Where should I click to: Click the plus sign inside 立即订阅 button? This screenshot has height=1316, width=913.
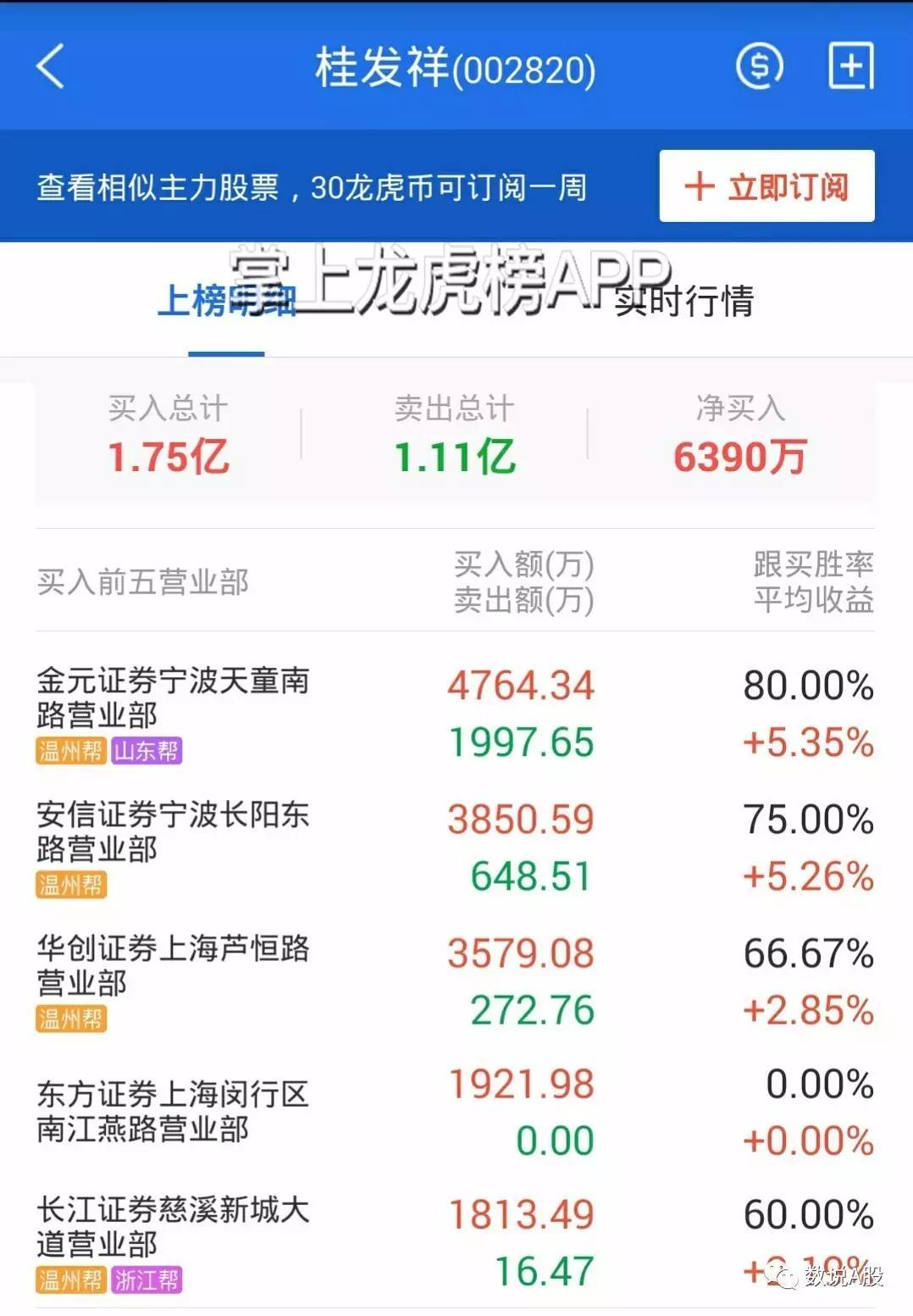[699, 186]
